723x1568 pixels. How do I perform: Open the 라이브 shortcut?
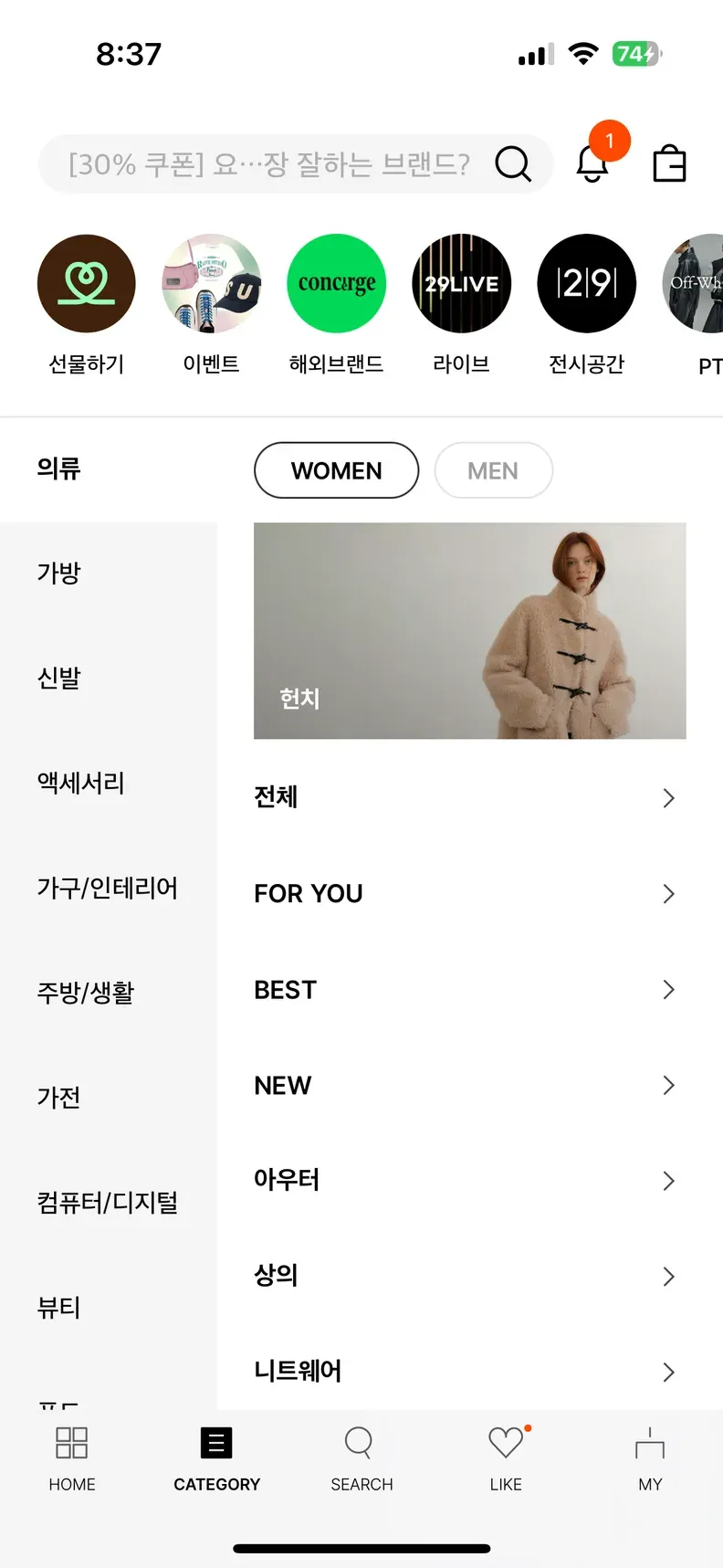[x=461, y=284]
